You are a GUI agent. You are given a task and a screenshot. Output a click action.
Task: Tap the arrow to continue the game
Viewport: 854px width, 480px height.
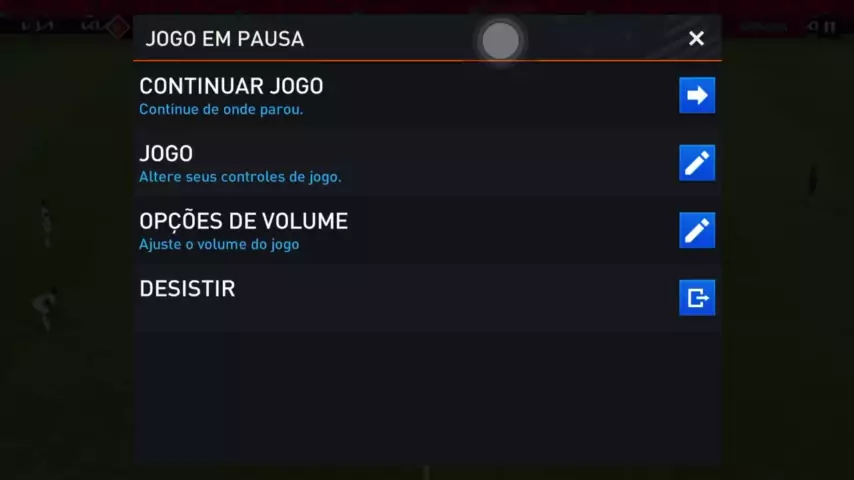(696, 95)
